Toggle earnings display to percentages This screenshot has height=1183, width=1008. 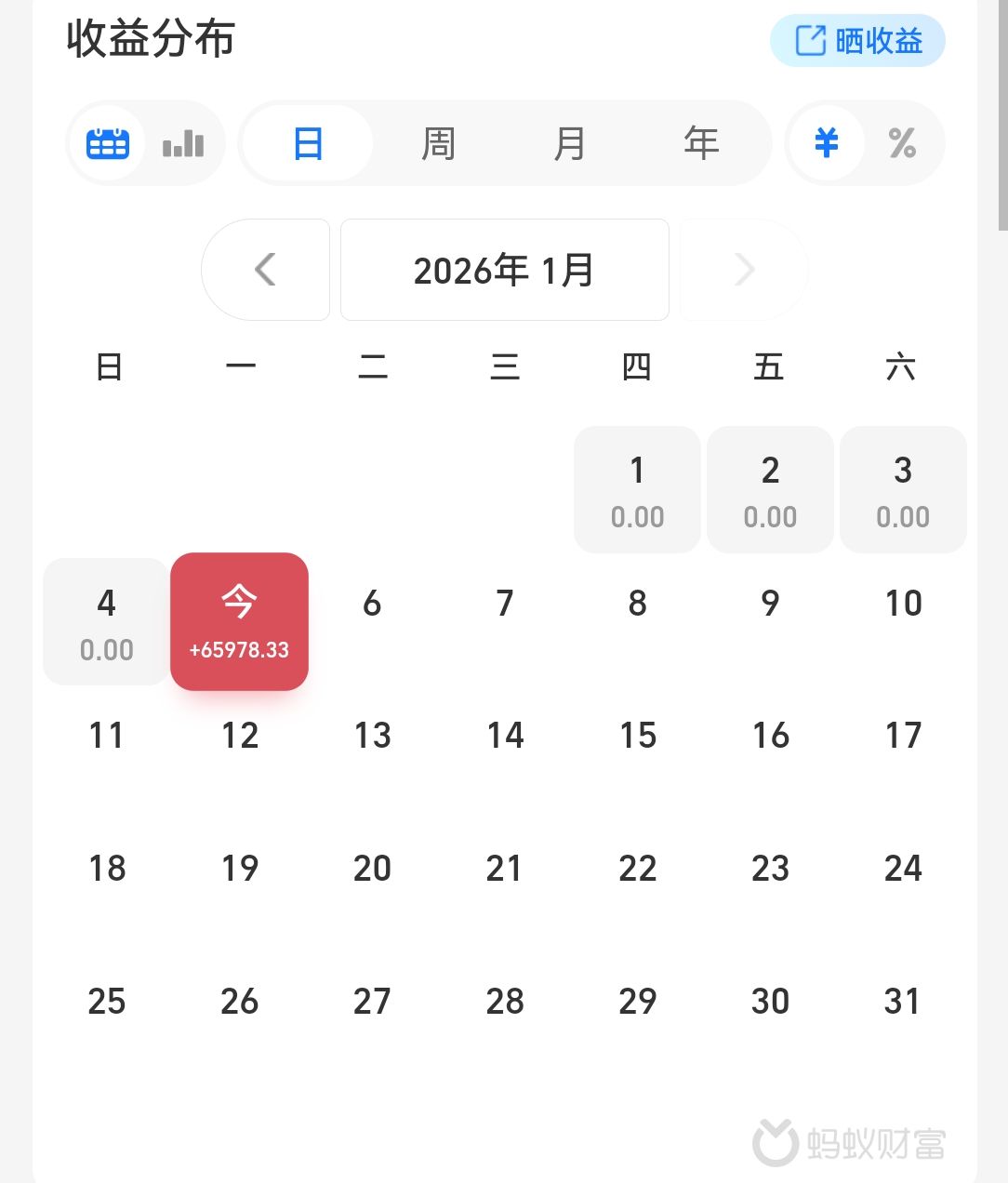[903, 143]
